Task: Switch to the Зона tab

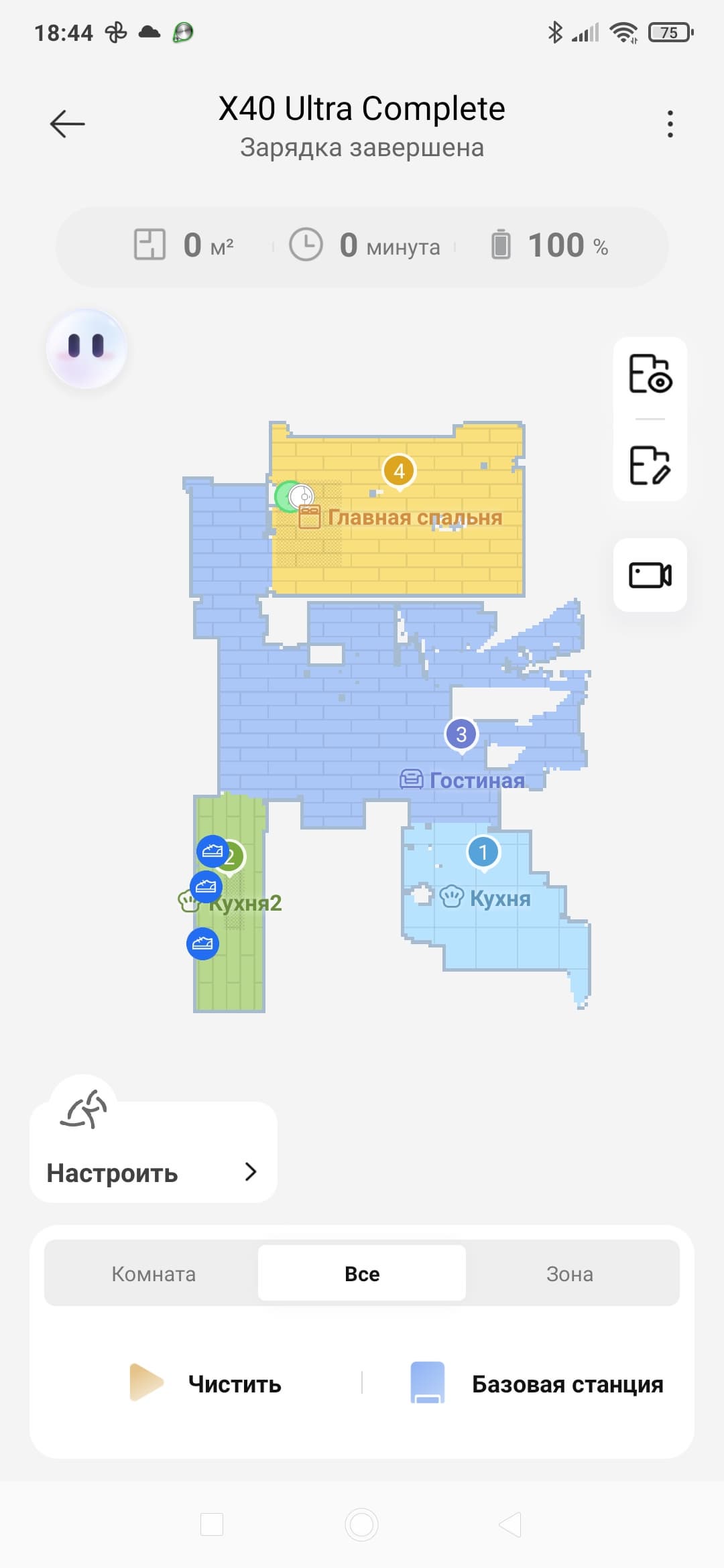Action: click(x=570, y=1273)
